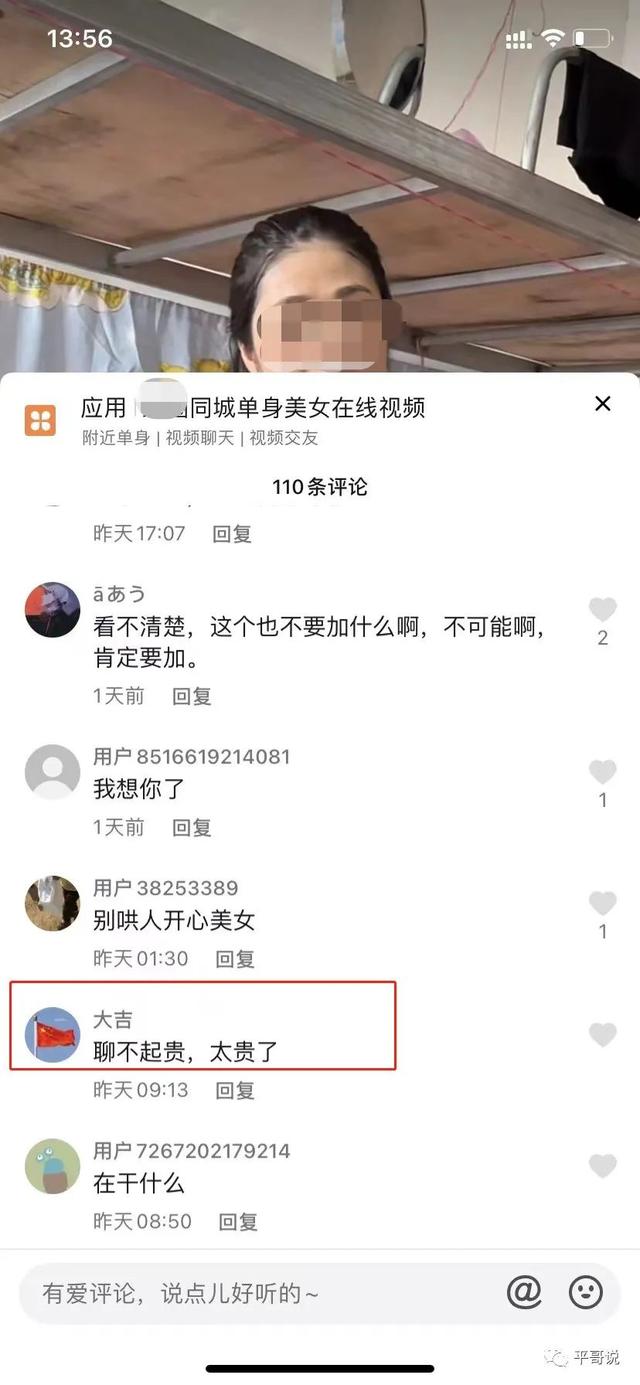Image resolution: width=640 pixels, height=1385 pixels.
Task: Close the comments panel
Action: (x=602, y=404)
